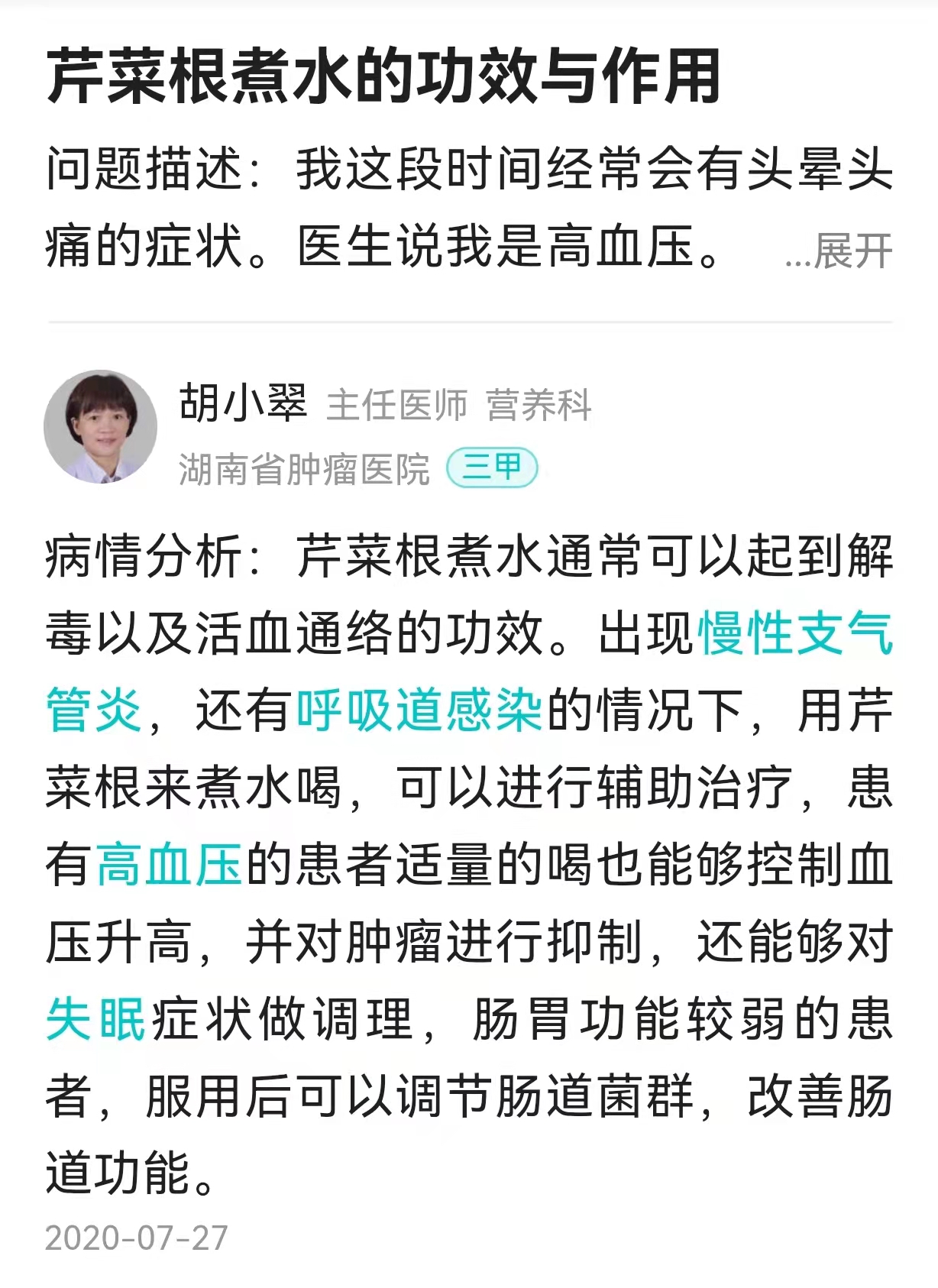Tap the 高血压 highlighted link
938x1288 pixels.
[x=170, y=865]
